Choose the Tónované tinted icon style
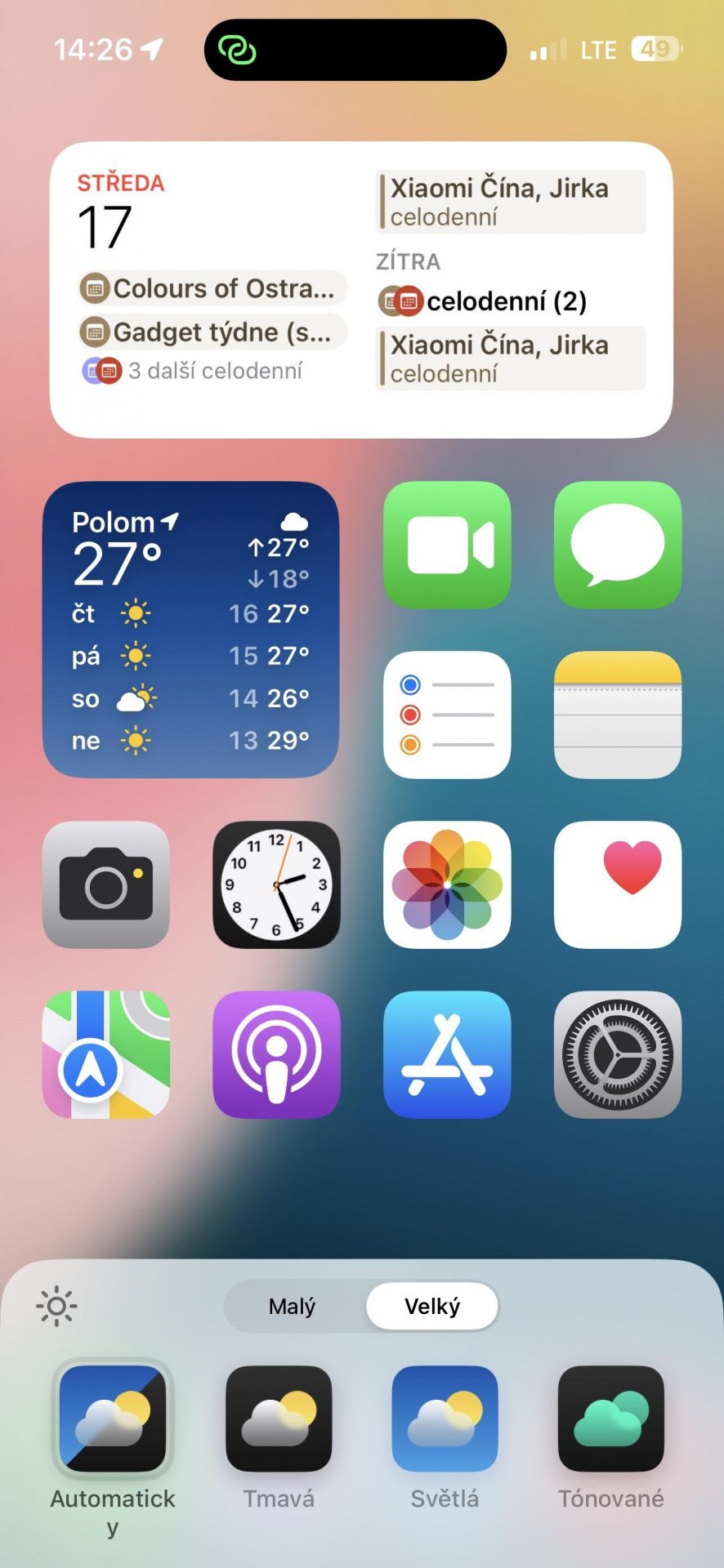Viewport: 724px width, 1568px height. [610, 1419]
